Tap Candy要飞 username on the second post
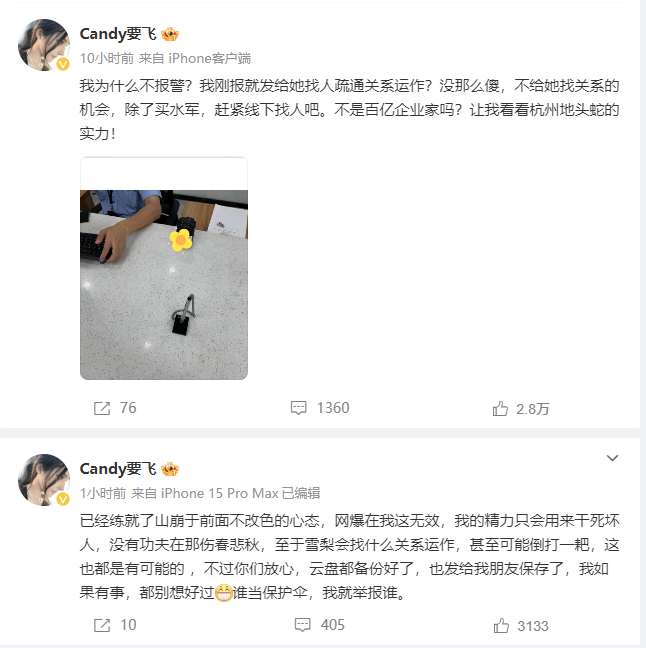646x648 pixels. [x=118, y=469]
